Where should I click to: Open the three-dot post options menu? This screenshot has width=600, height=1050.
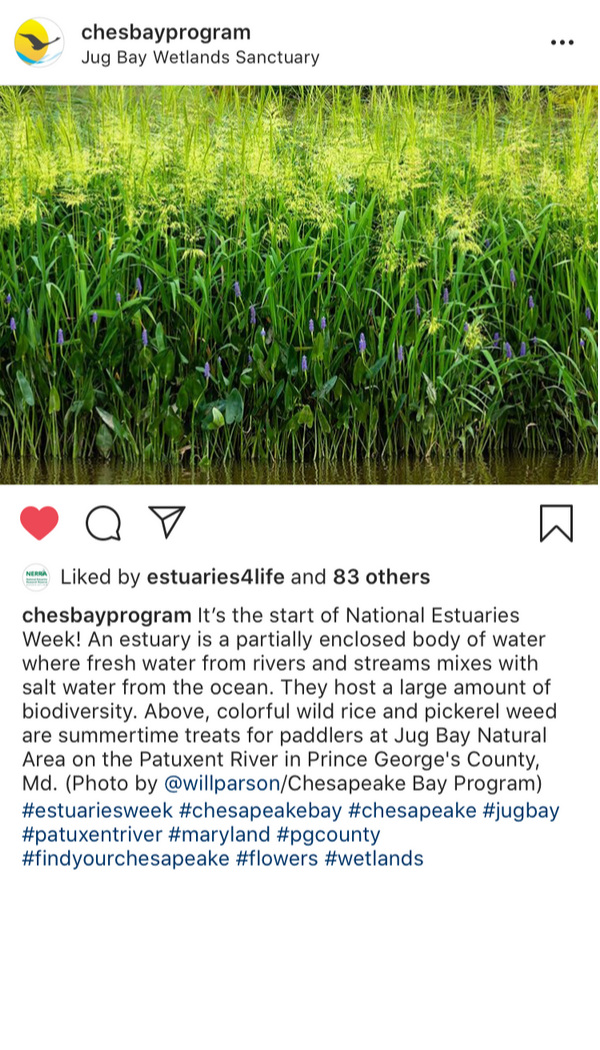pyautogui.click(x=562, y=42)
